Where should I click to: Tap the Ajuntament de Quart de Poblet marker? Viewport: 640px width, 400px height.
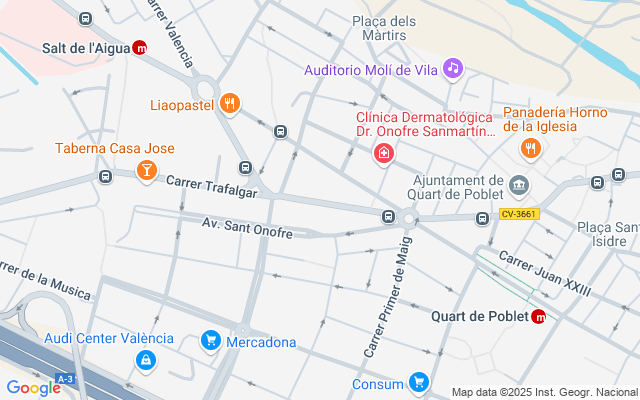point(519,185)
